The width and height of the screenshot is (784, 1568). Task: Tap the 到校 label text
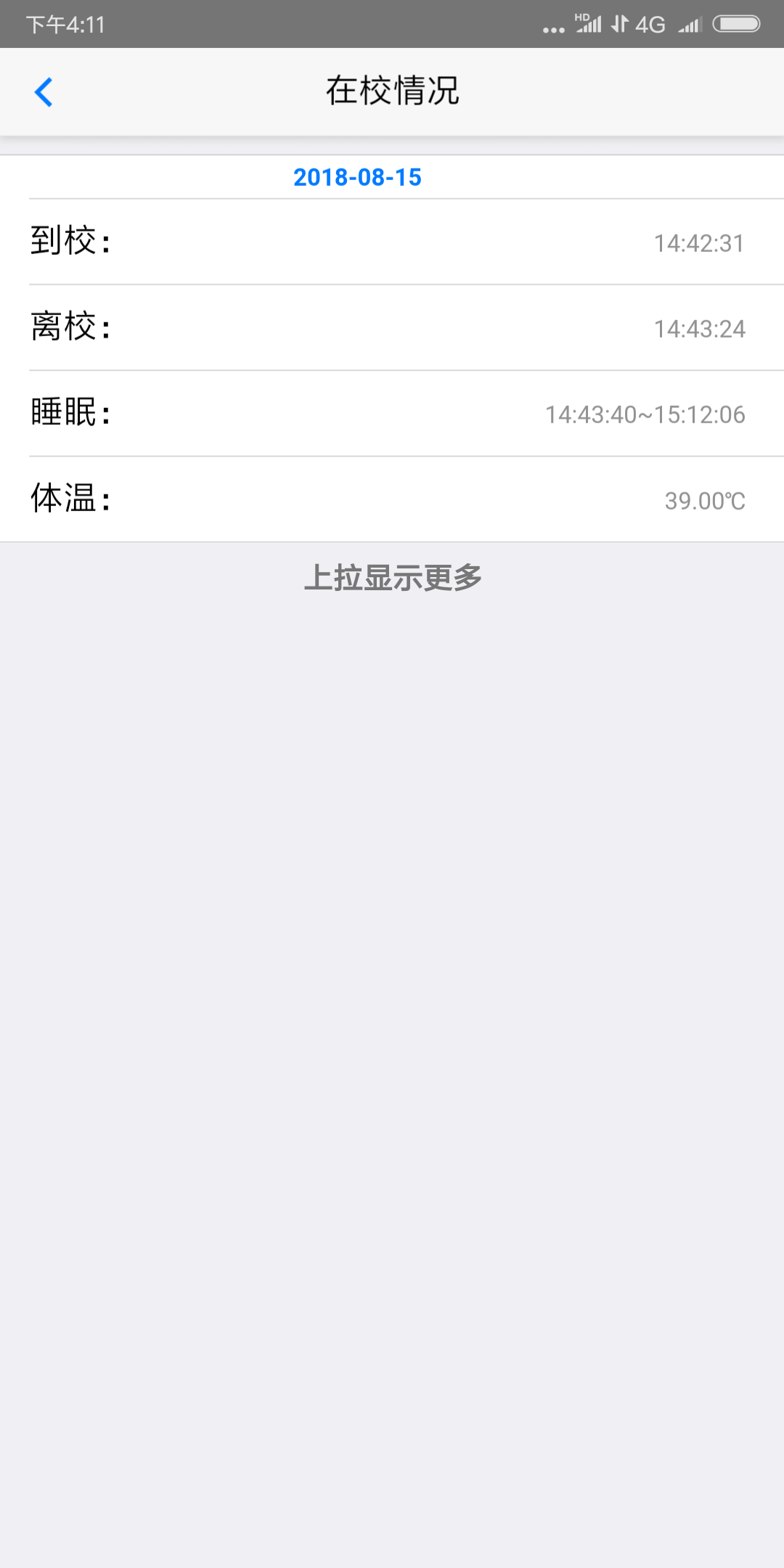click(x=70, y=242)
